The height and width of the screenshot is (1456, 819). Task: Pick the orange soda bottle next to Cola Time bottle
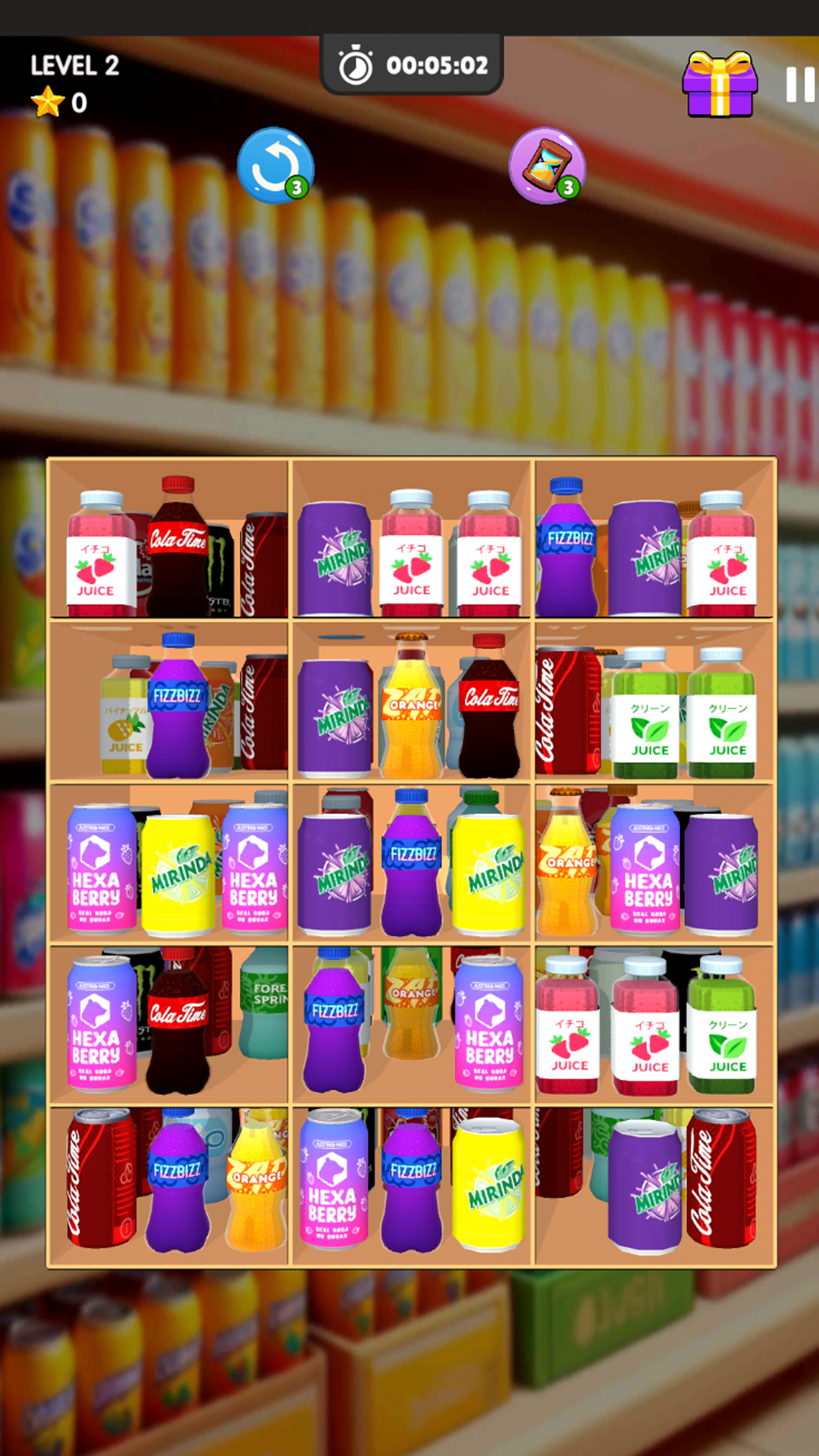[412, 709]
